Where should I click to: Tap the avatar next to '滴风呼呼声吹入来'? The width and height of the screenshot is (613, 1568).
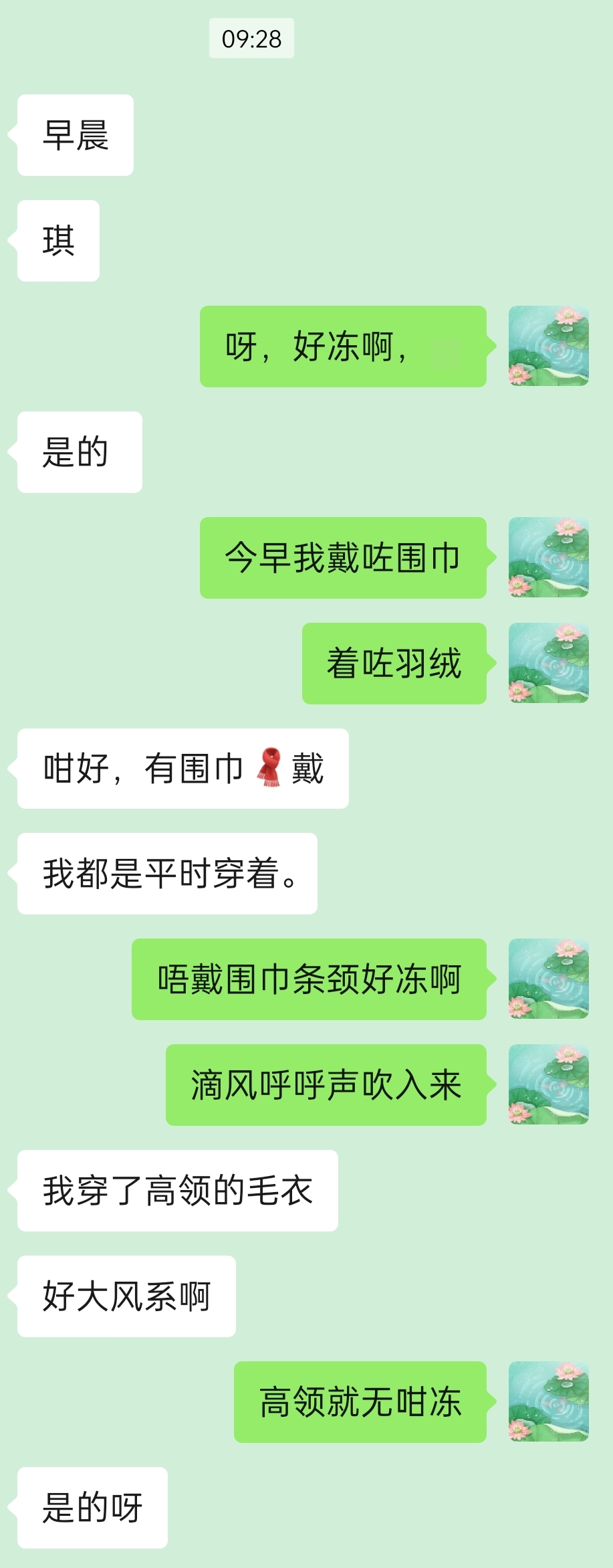548,1084
